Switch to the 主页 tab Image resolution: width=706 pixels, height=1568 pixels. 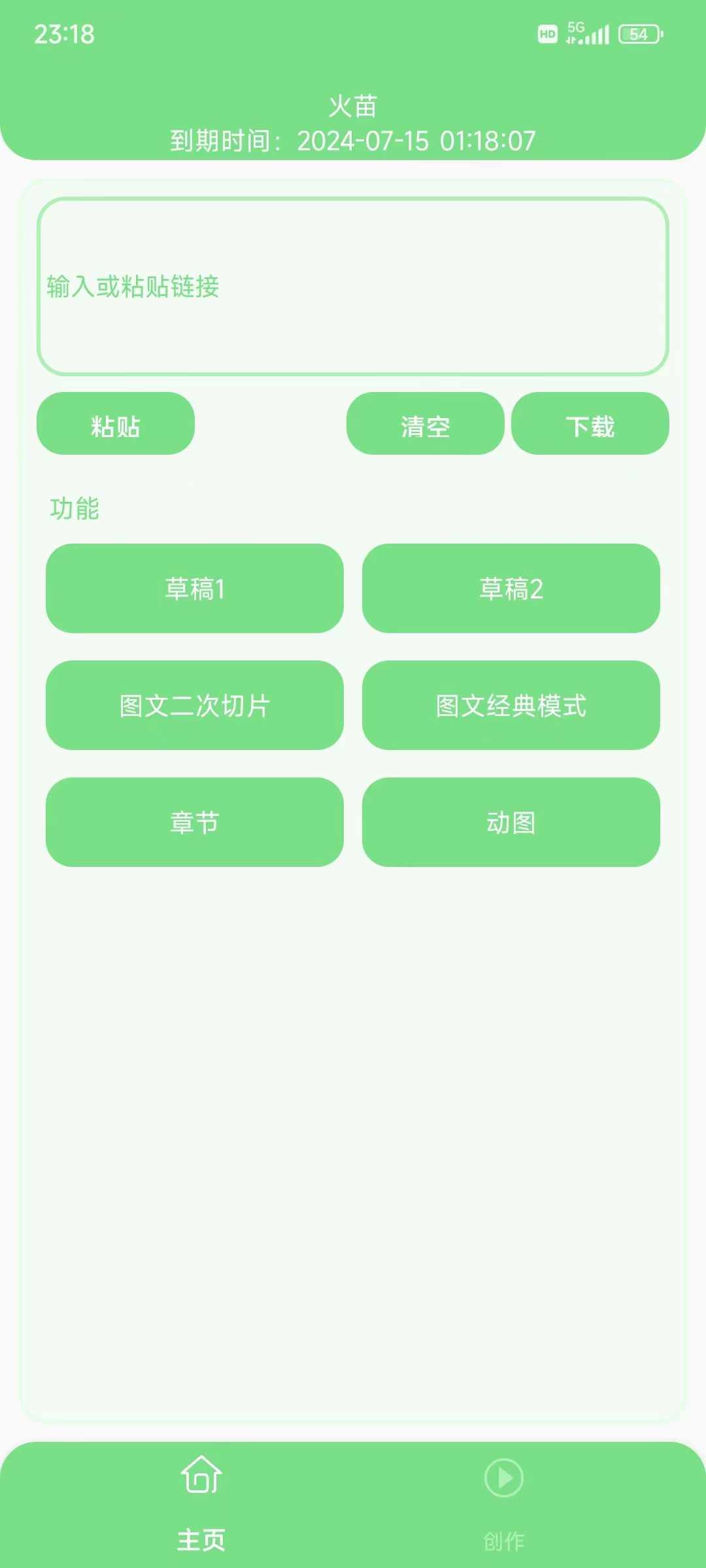point(201,1504)
